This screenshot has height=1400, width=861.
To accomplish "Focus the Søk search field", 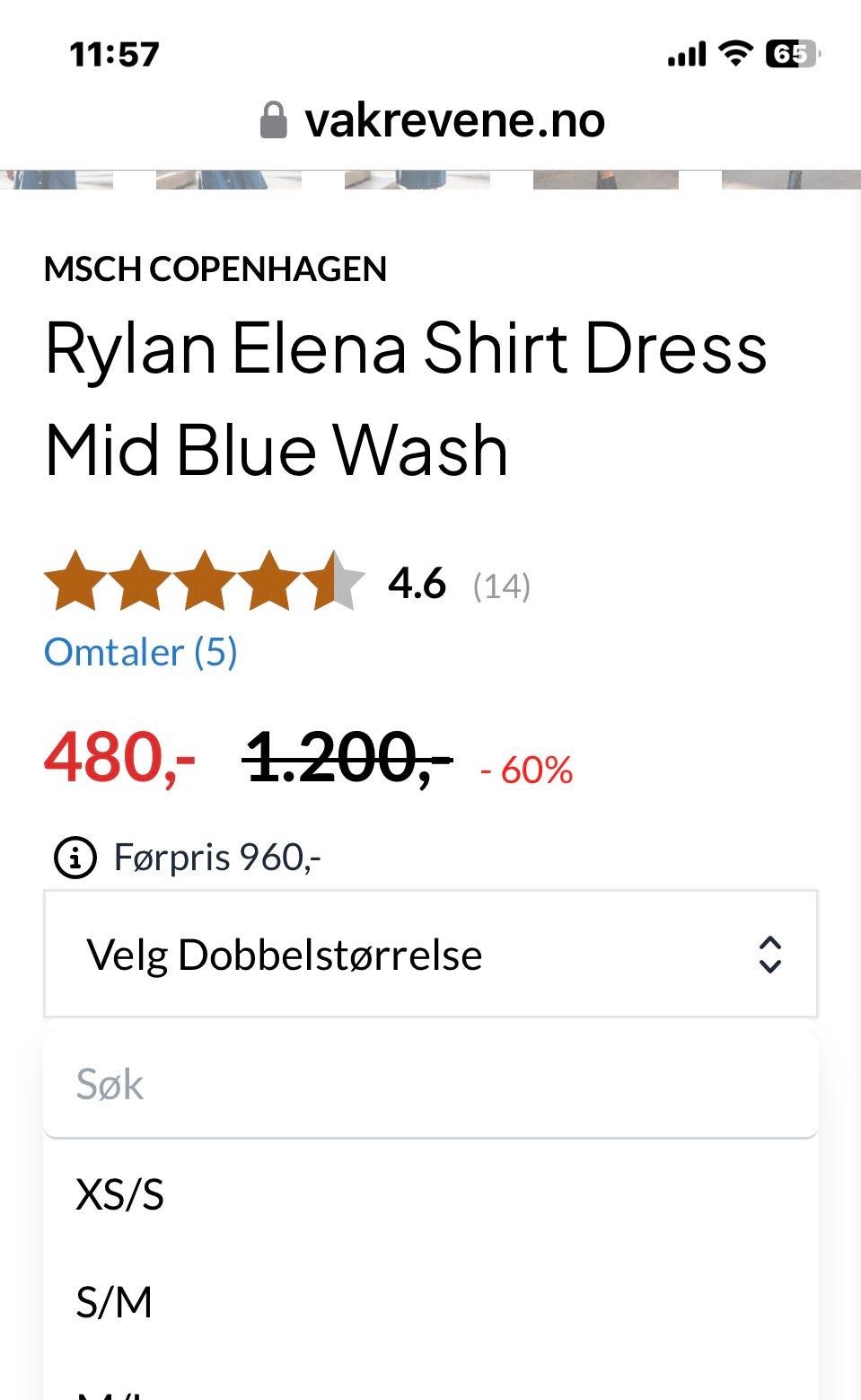I will [430, 1085].
